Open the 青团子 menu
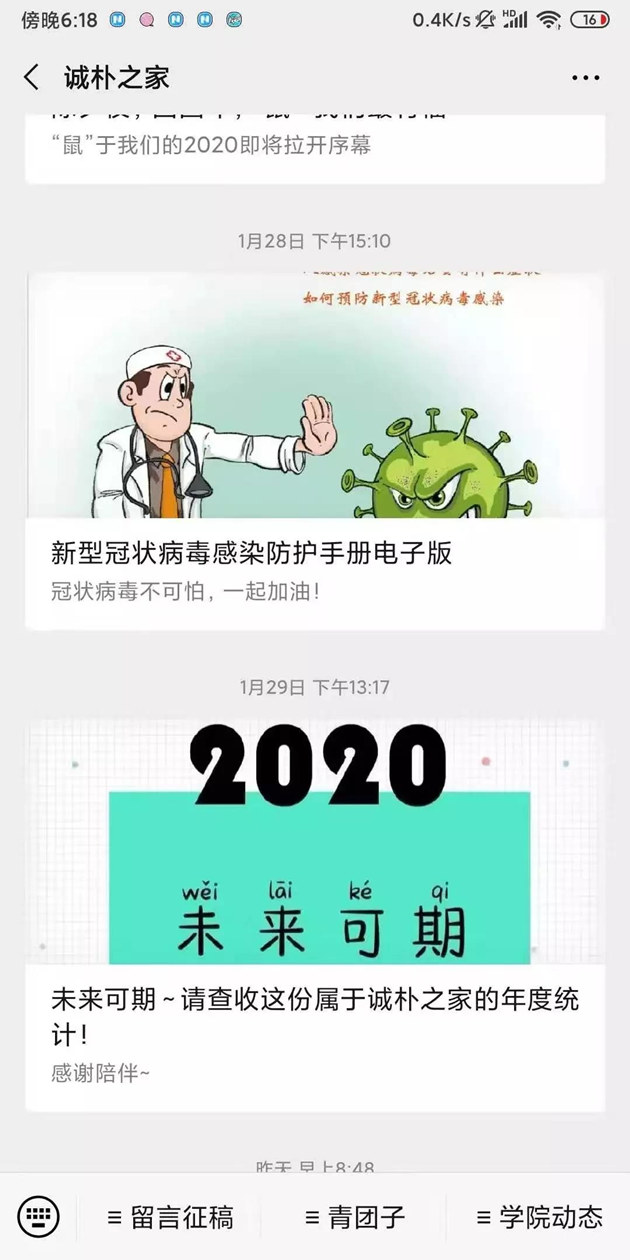 355,1217
